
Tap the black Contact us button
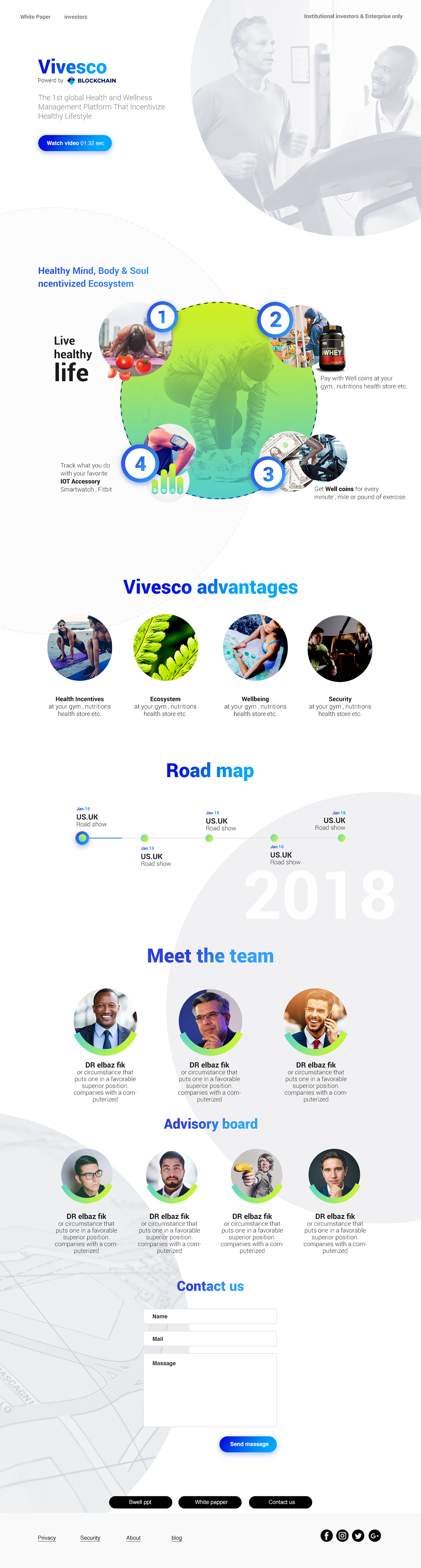click(x=281, y=1502)
